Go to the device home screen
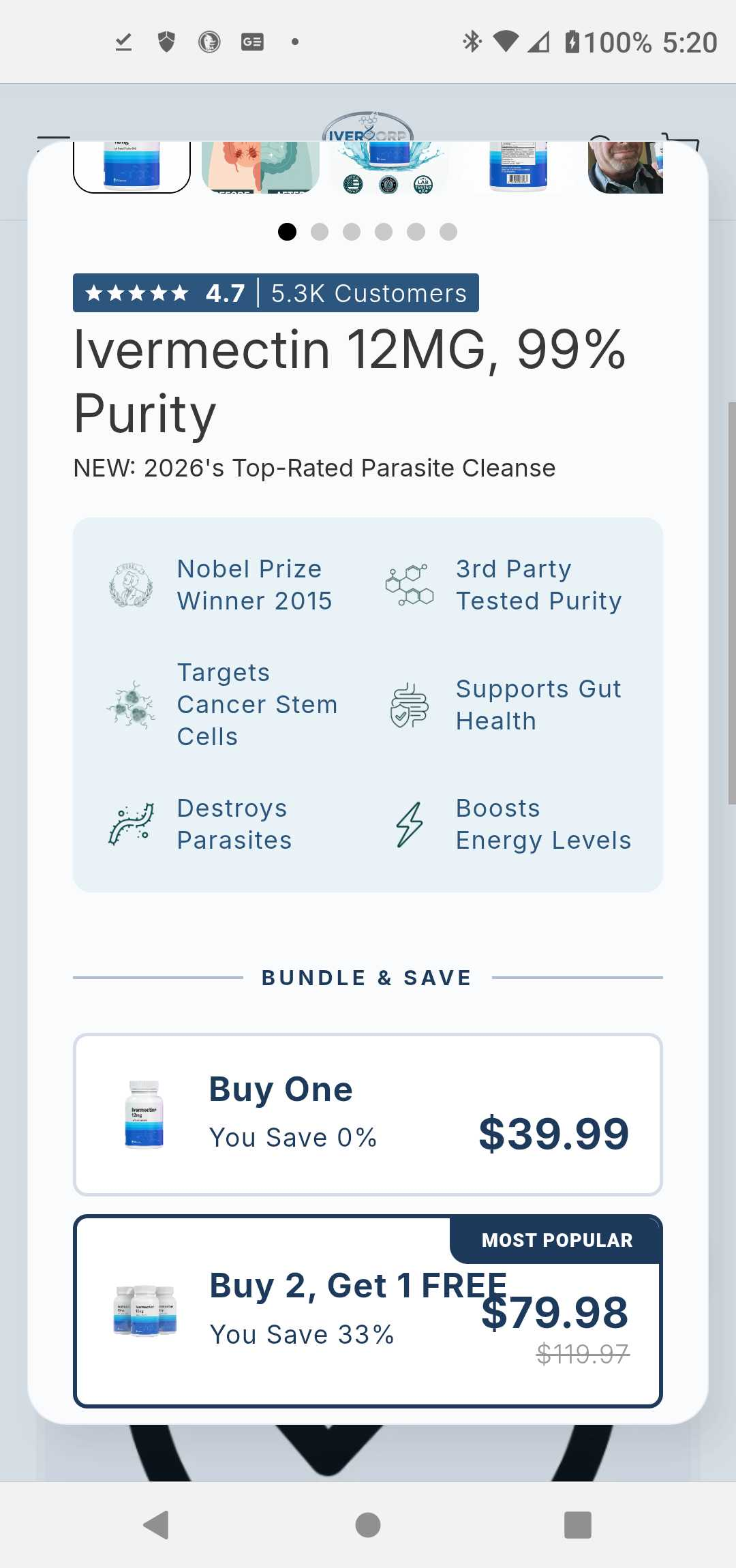736x1568 pixels. point(368,1524)
